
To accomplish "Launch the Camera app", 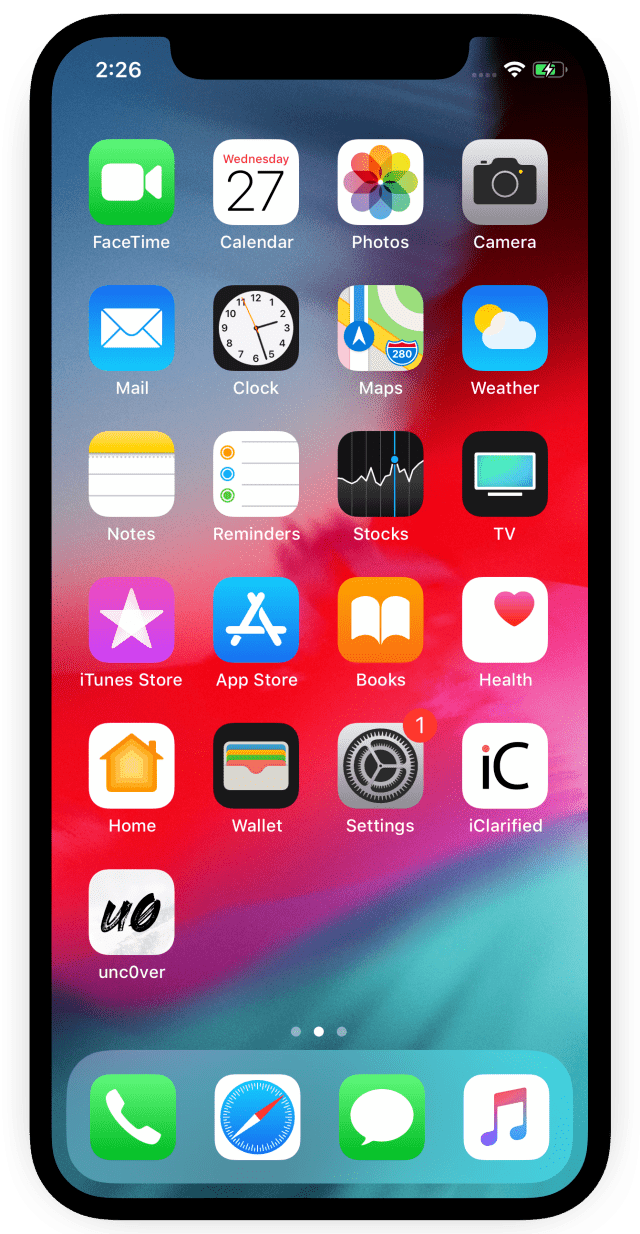I will [504, 182].
